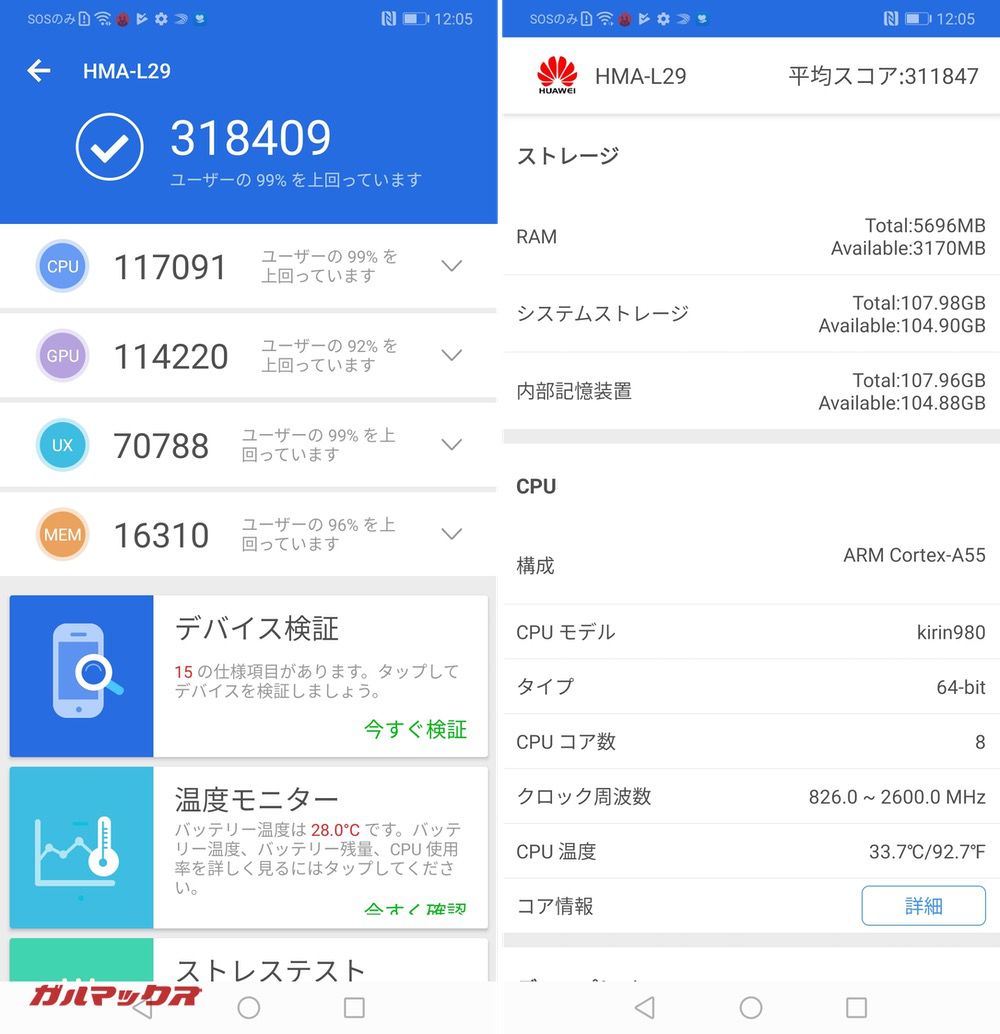Navigate back with the HMA-L29 arrow
The image size is (1000, 1034).
click(x=37, y=71)
